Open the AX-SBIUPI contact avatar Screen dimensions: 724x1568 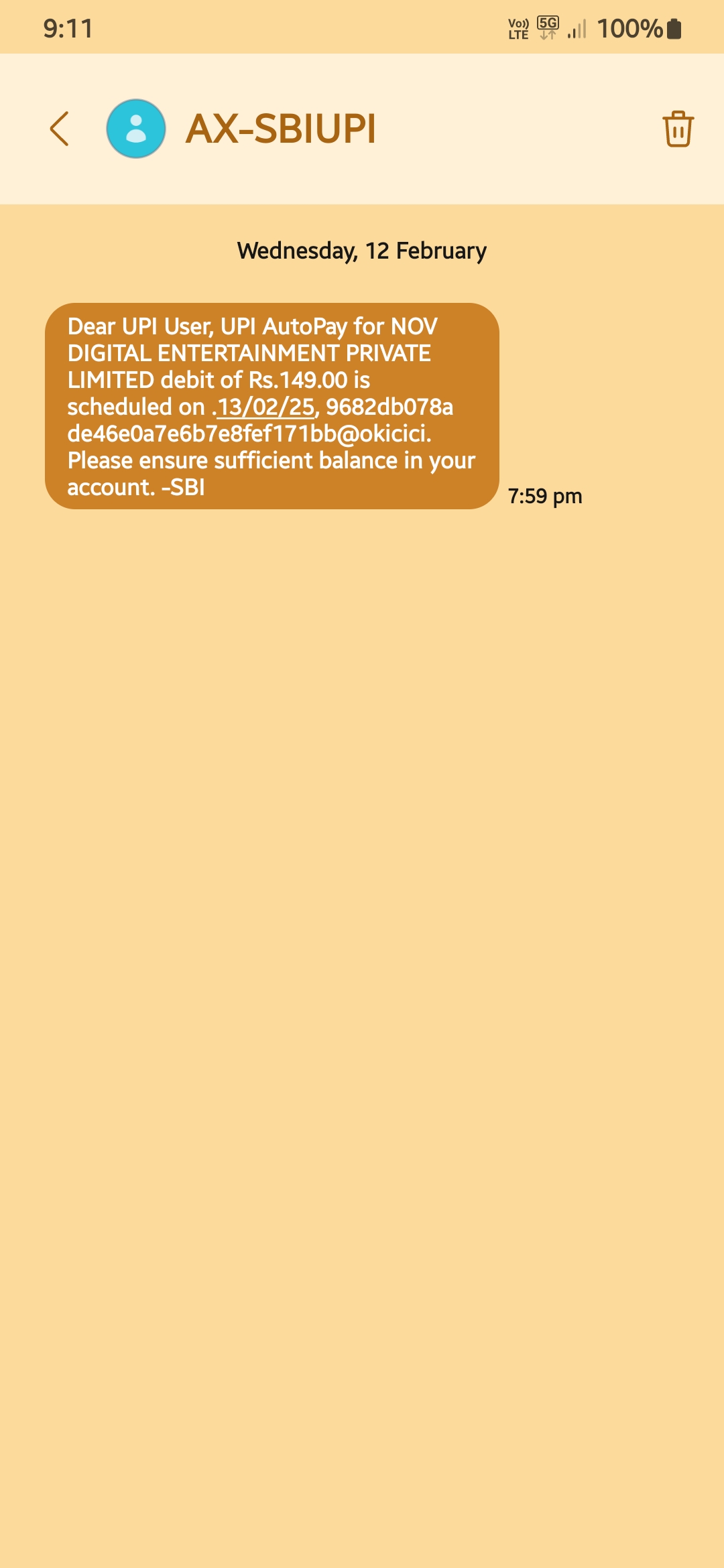click(136, 129)
